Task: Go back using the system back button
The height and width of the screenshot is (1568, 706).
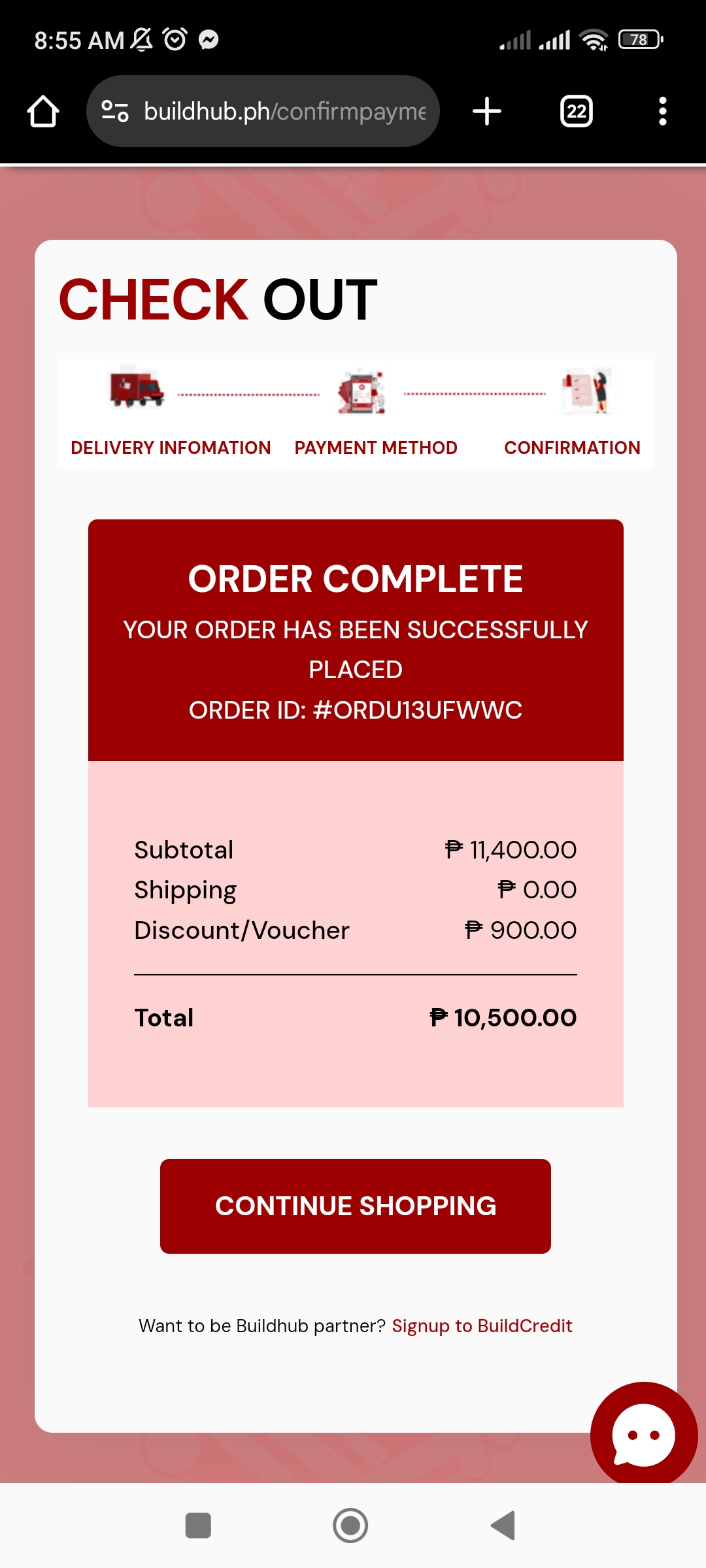Action: pos(503,1526)
